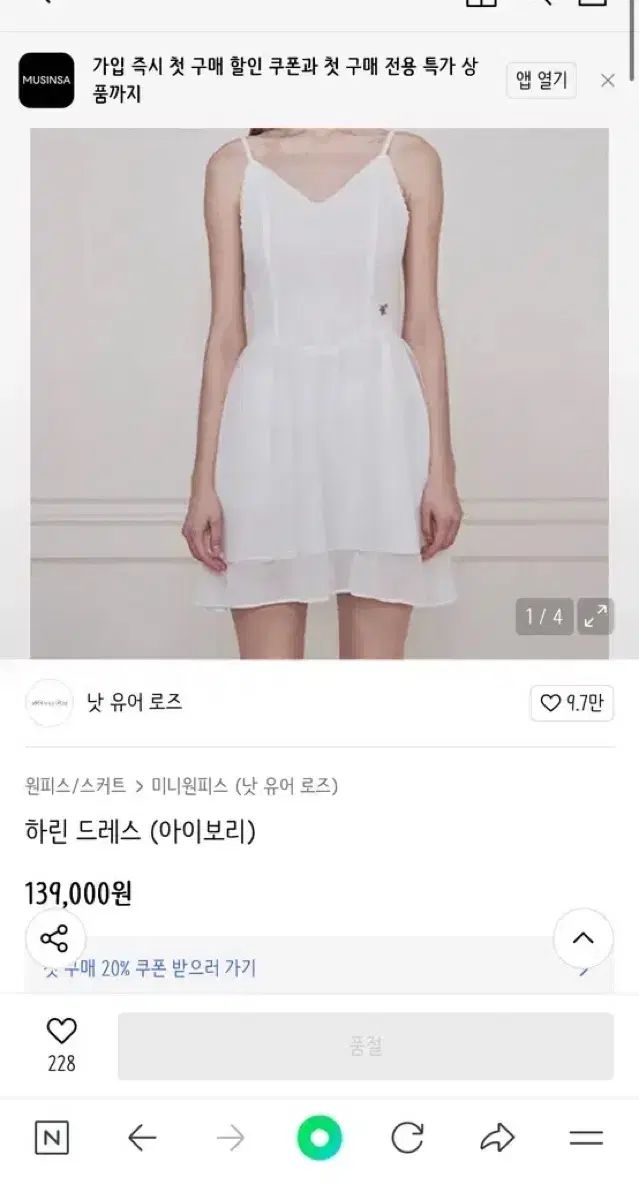The image size is (639, 1200).
Task: Open the browser hamburger menu
Action: click(586, 1138)
